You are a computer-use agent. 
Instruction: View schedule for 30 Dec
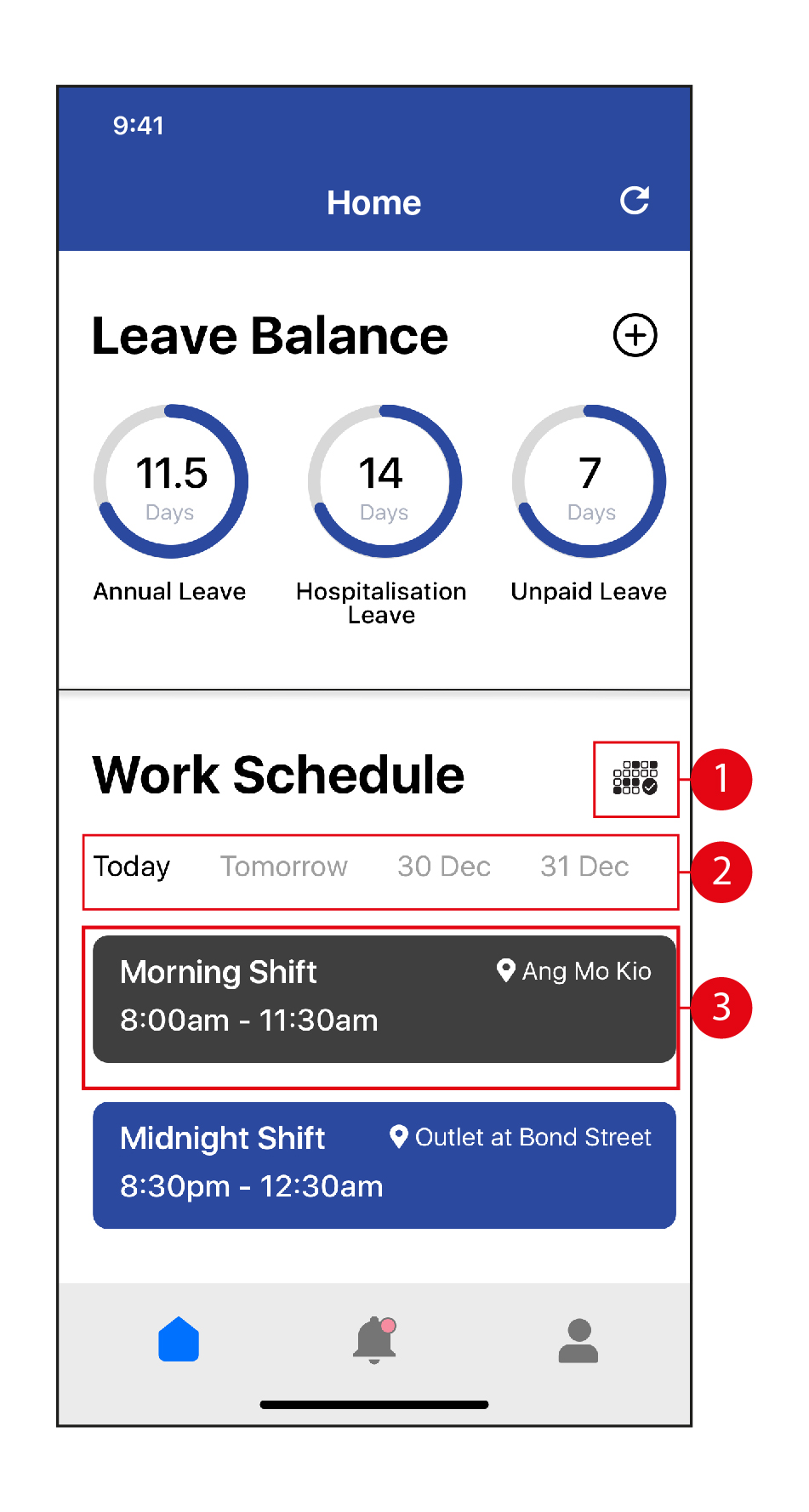click(x=443, y=867)
